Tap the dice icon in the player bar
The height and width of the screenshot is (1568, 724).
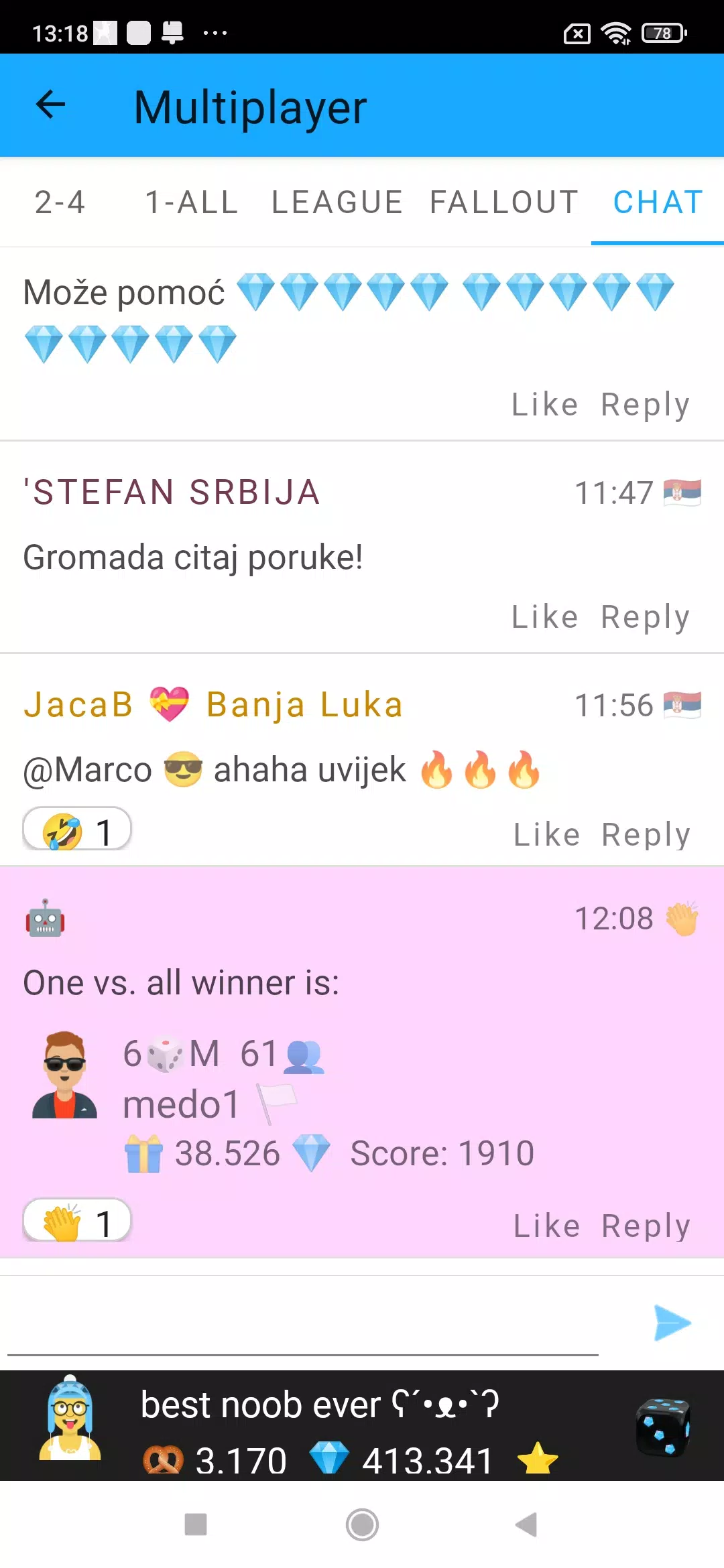[663, 1427]
